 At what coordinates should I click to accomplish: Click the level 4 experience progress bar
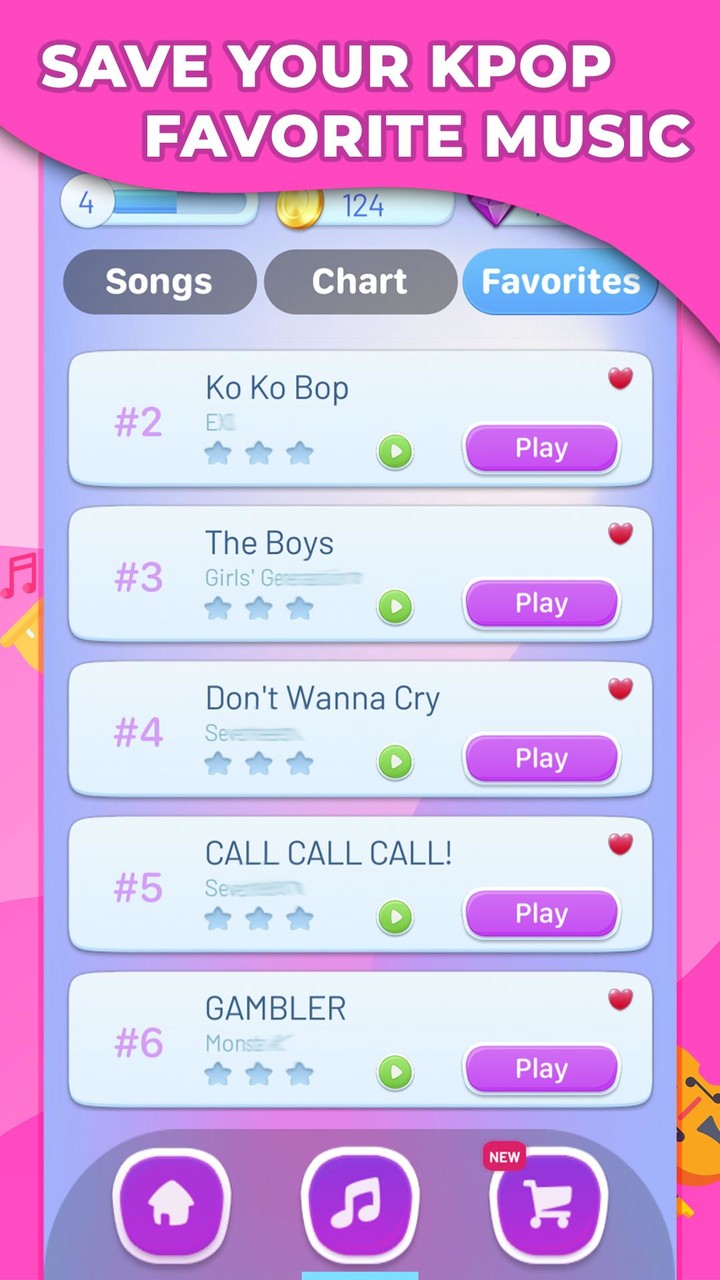click(x=160, y=203)
